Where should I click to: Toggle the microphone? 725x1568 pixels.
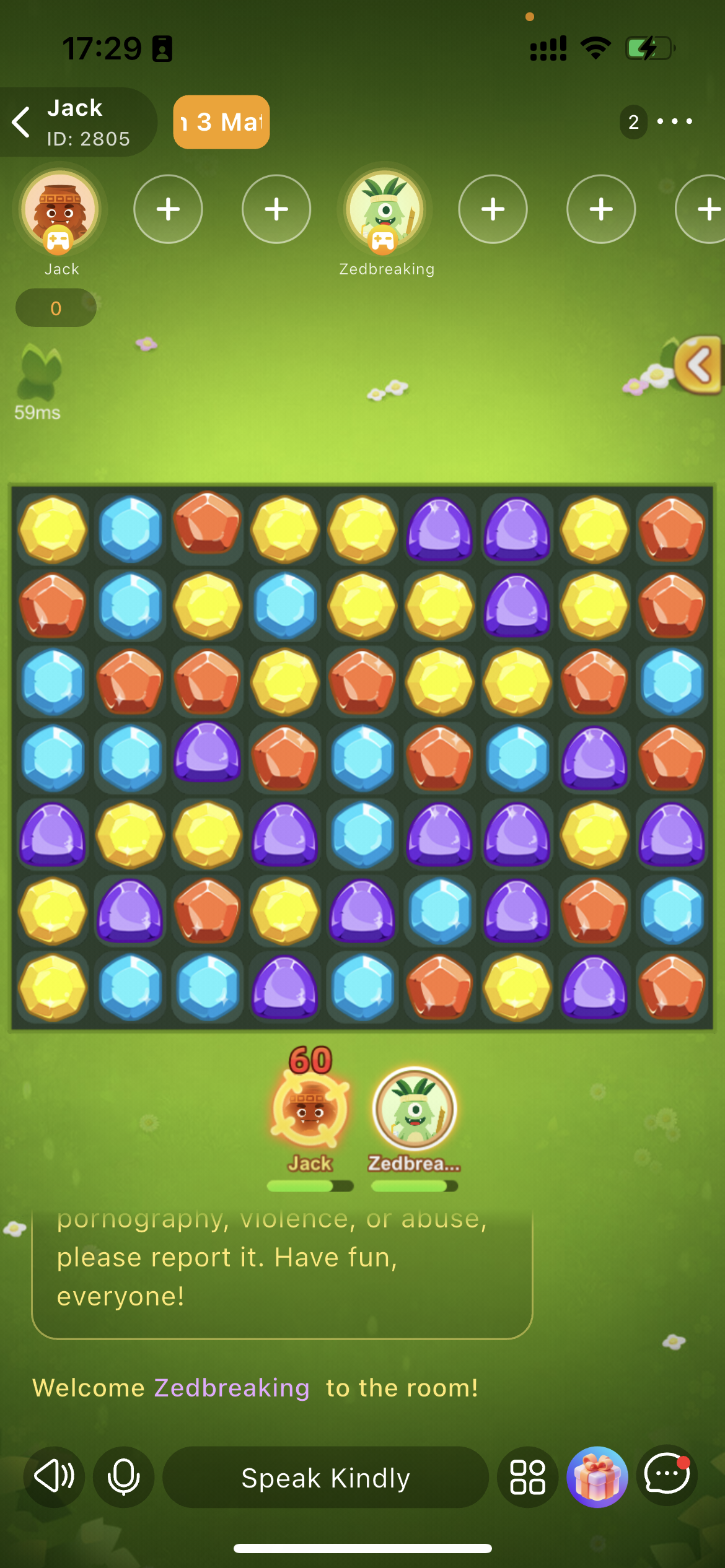123,1477
